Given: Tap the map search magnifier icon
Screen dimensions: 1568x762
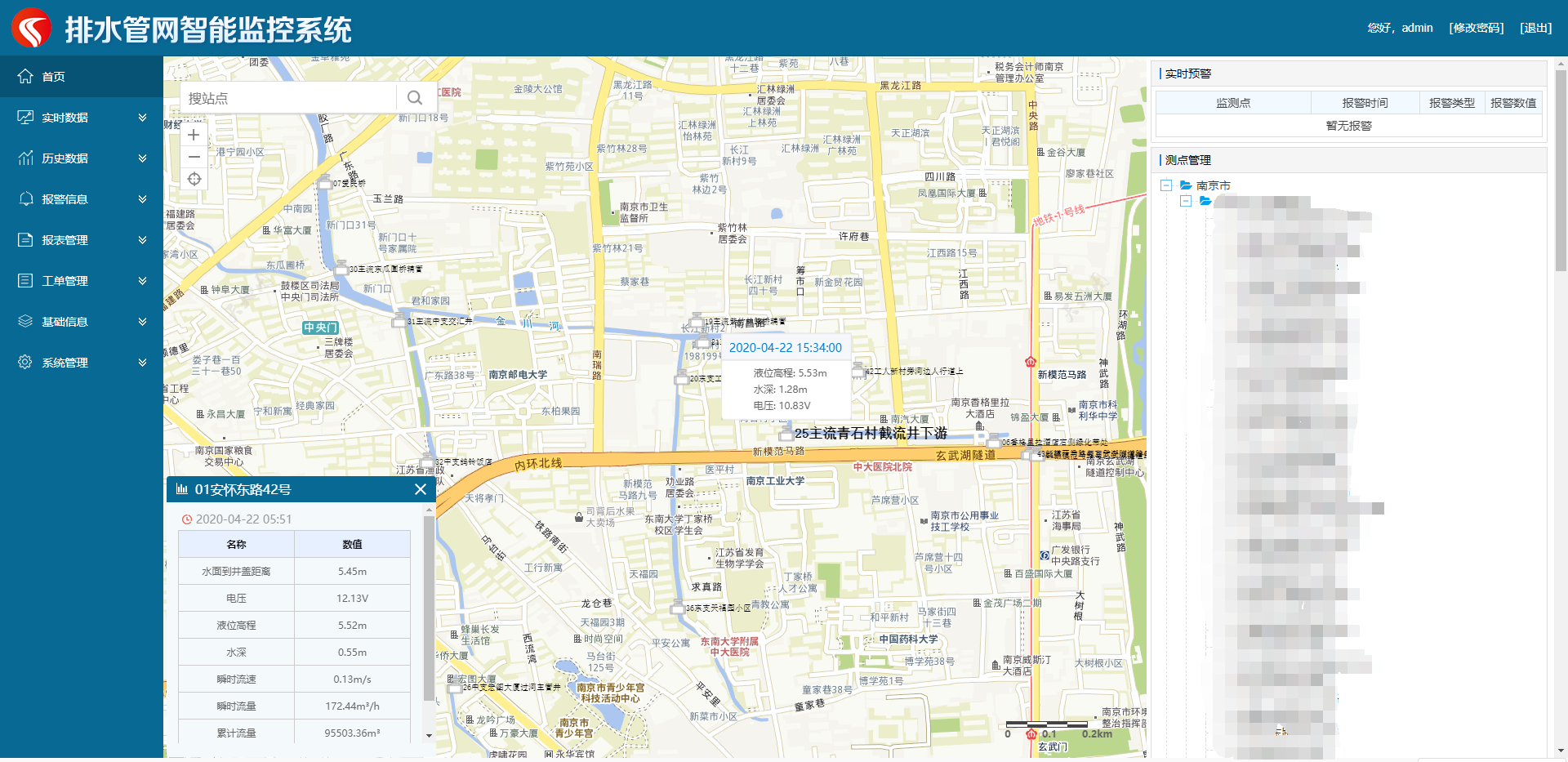Looking at the screenshot, I should [415, 98].
